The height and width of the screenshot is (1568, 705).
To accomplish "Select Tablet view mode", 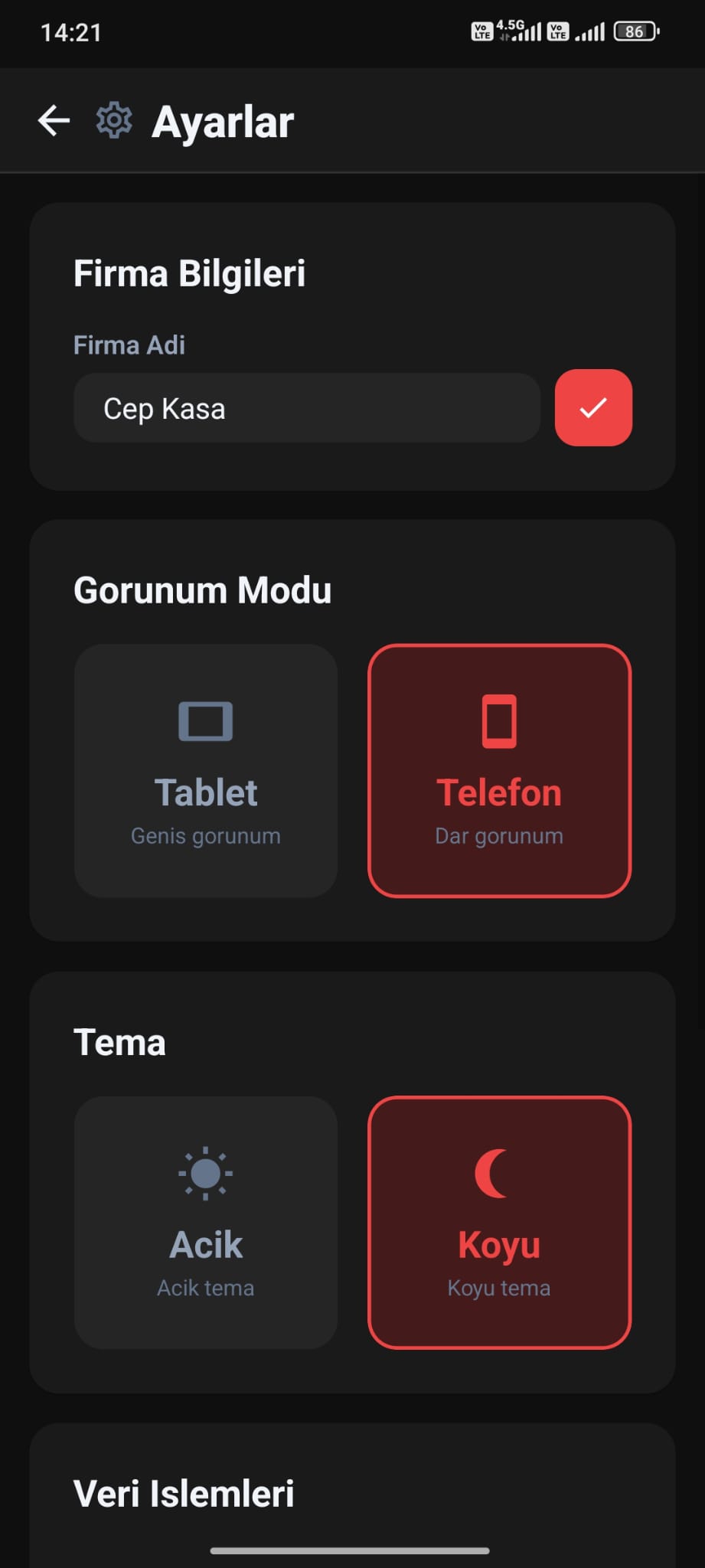I will click(206, 770).
